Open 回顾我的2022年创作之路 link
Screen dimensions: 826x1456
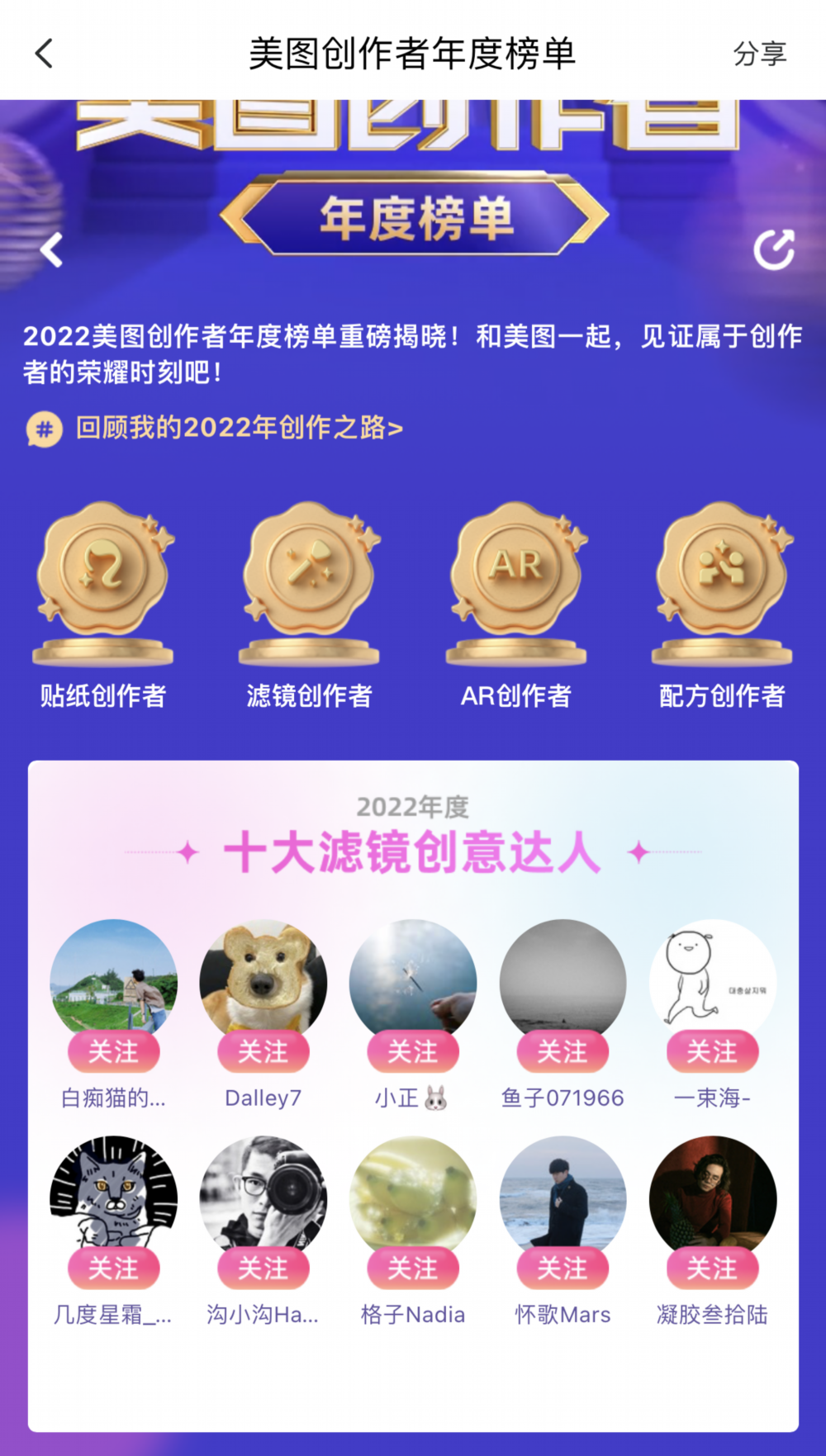tap(239, 428)
